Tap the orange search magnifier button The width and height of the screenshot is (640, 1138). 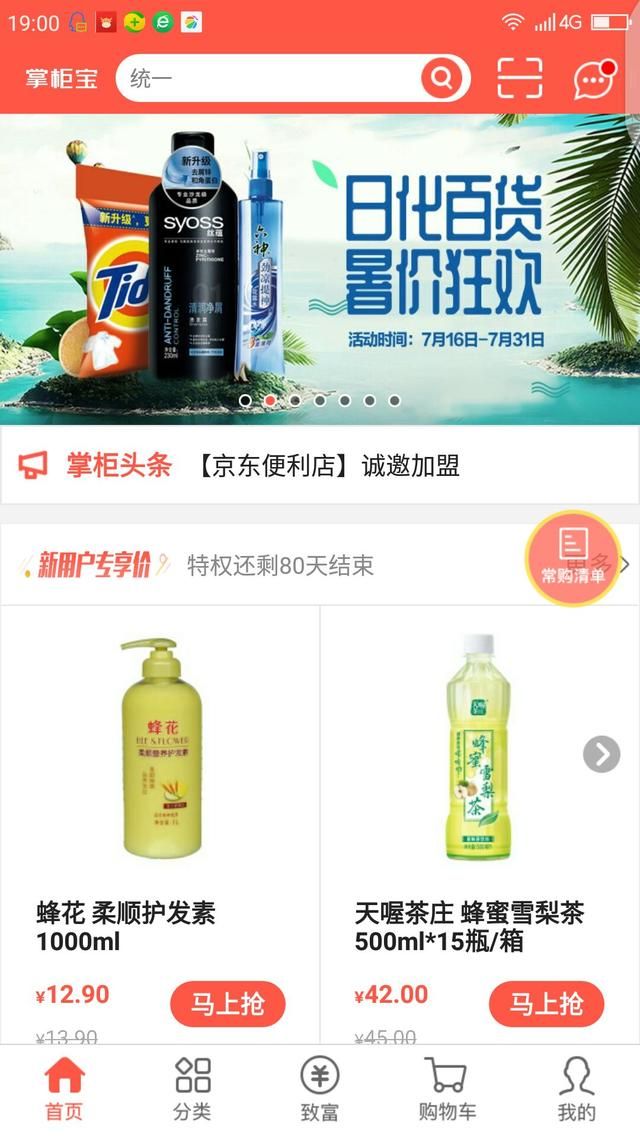441,78
